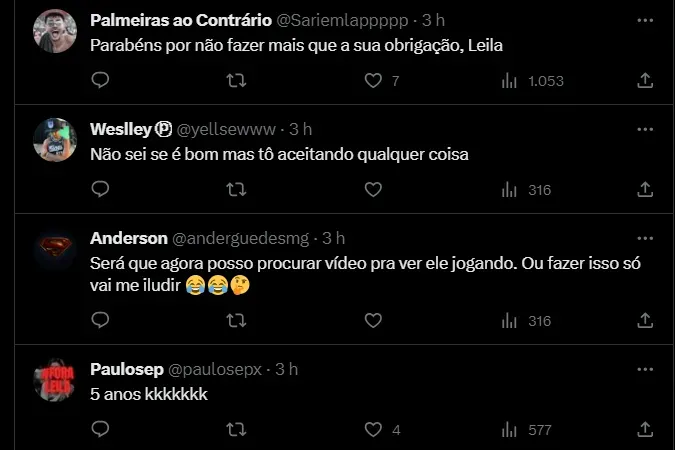Like the tweet by Palmeiras ao Contrário
Image resolution: width=675 pixels, height=450 pixels.
373,80
